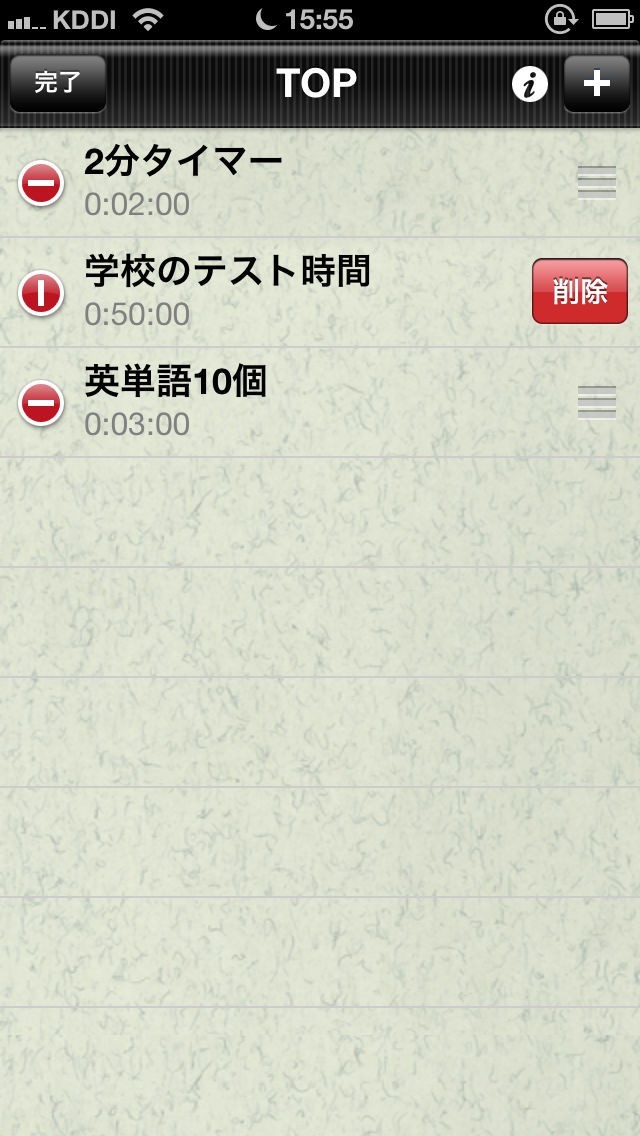Confirm 削除 for 学校のテスト時間

coord(579,291)
